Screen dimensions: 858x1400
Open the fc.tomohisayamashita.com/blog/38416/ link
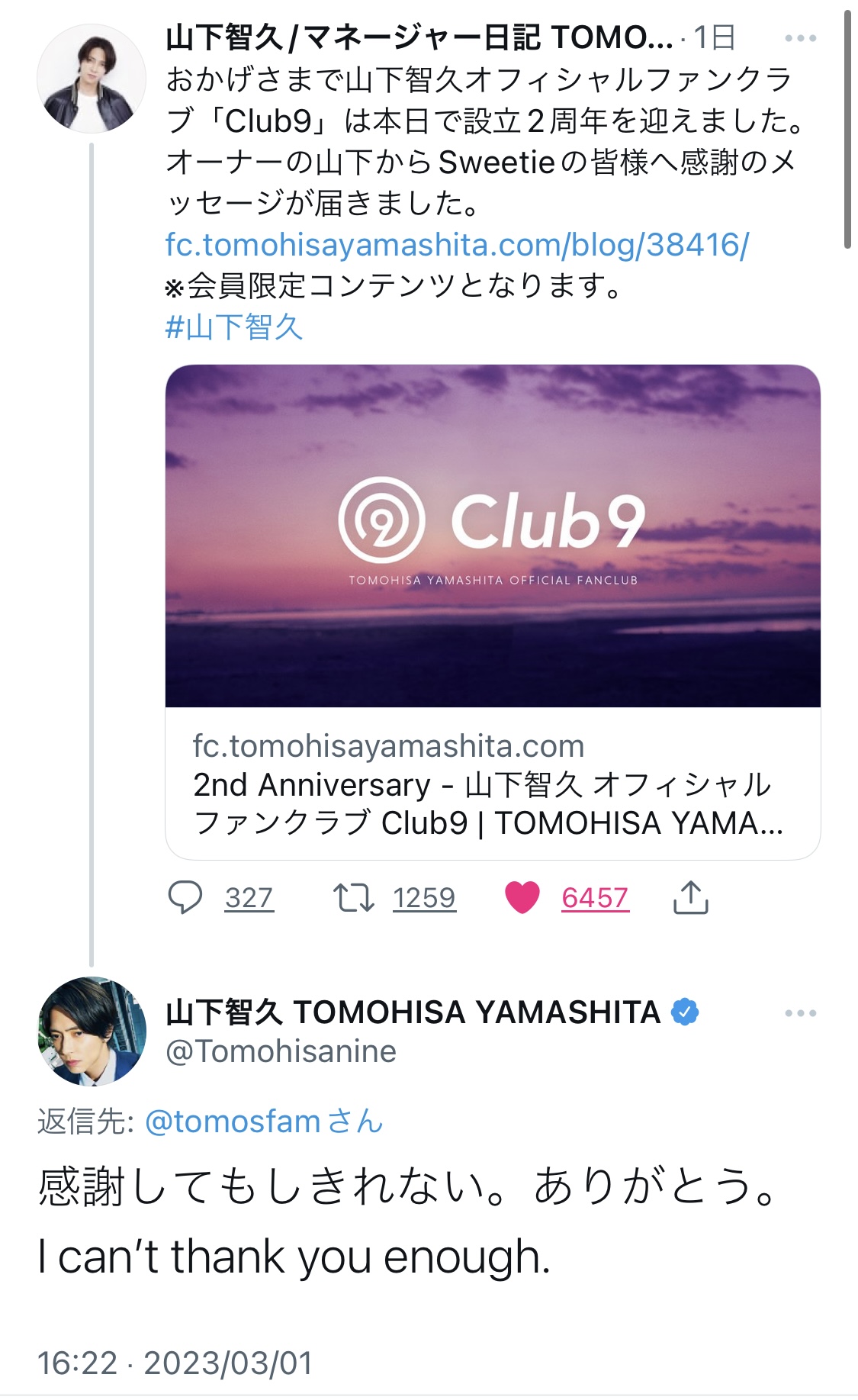coord(457,245)
